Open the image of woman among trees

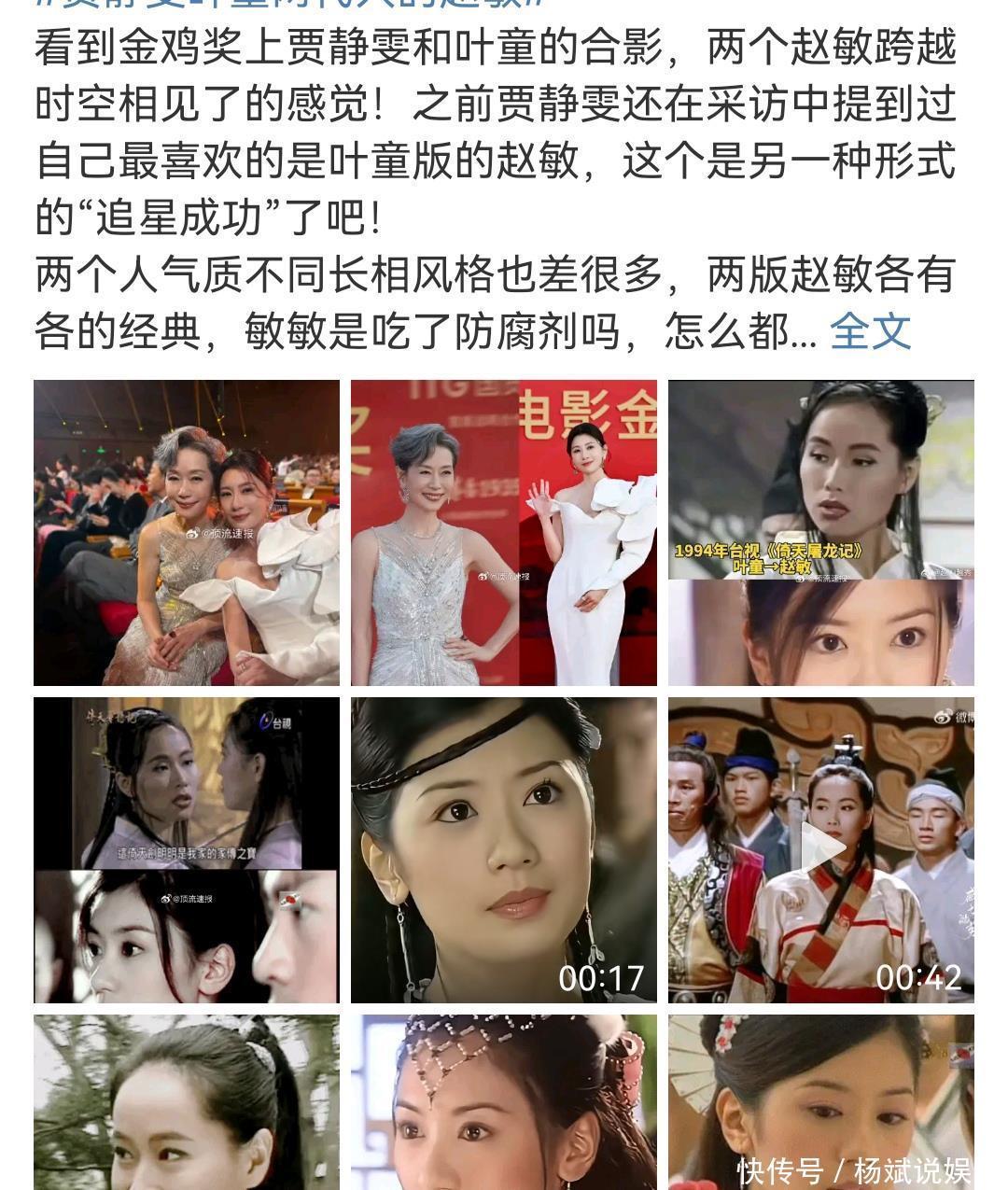point(187,1102)
